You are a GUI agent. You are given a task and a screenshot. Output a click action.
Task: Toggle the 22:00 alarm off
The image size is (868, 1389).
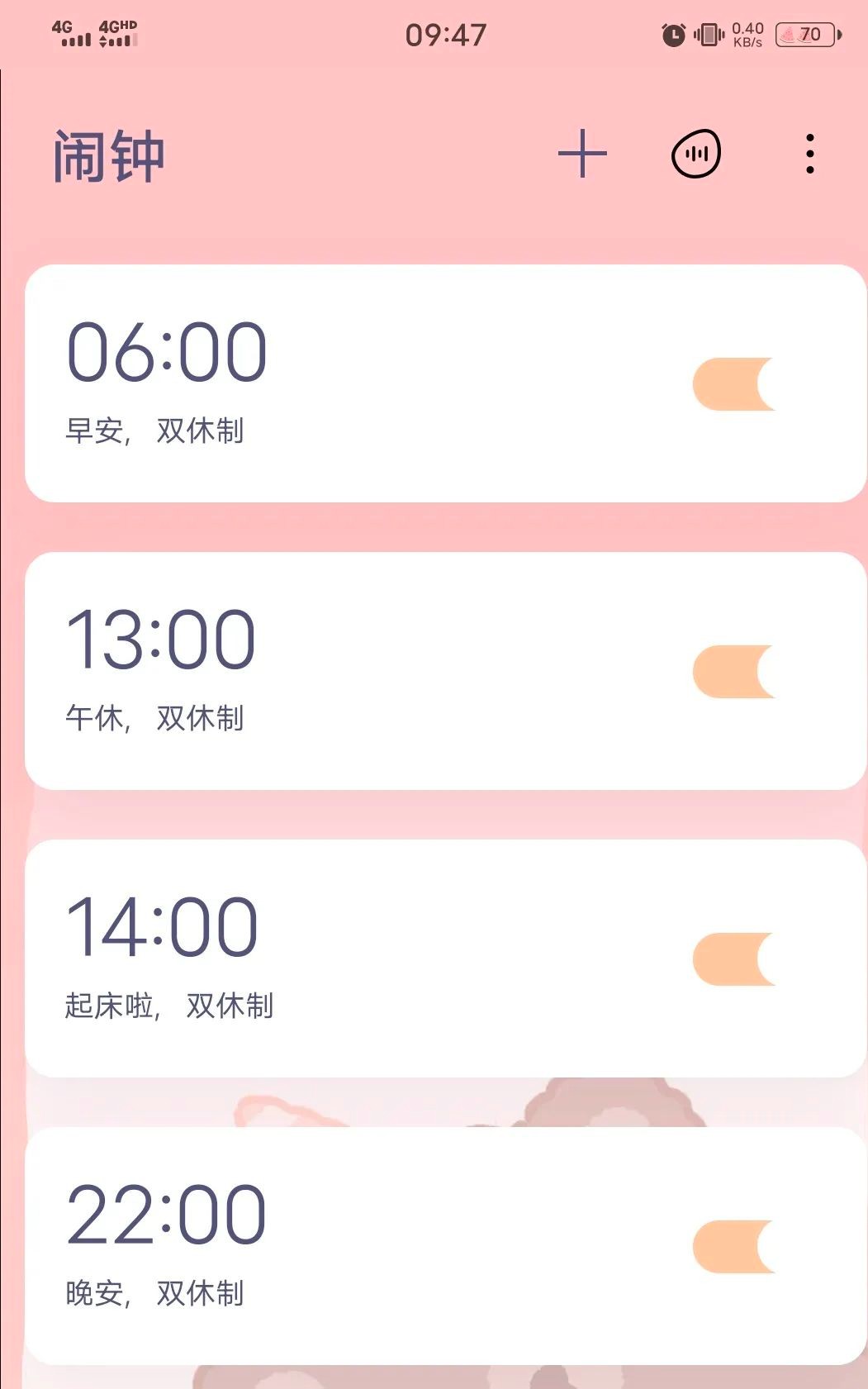tap(734, 1247)
